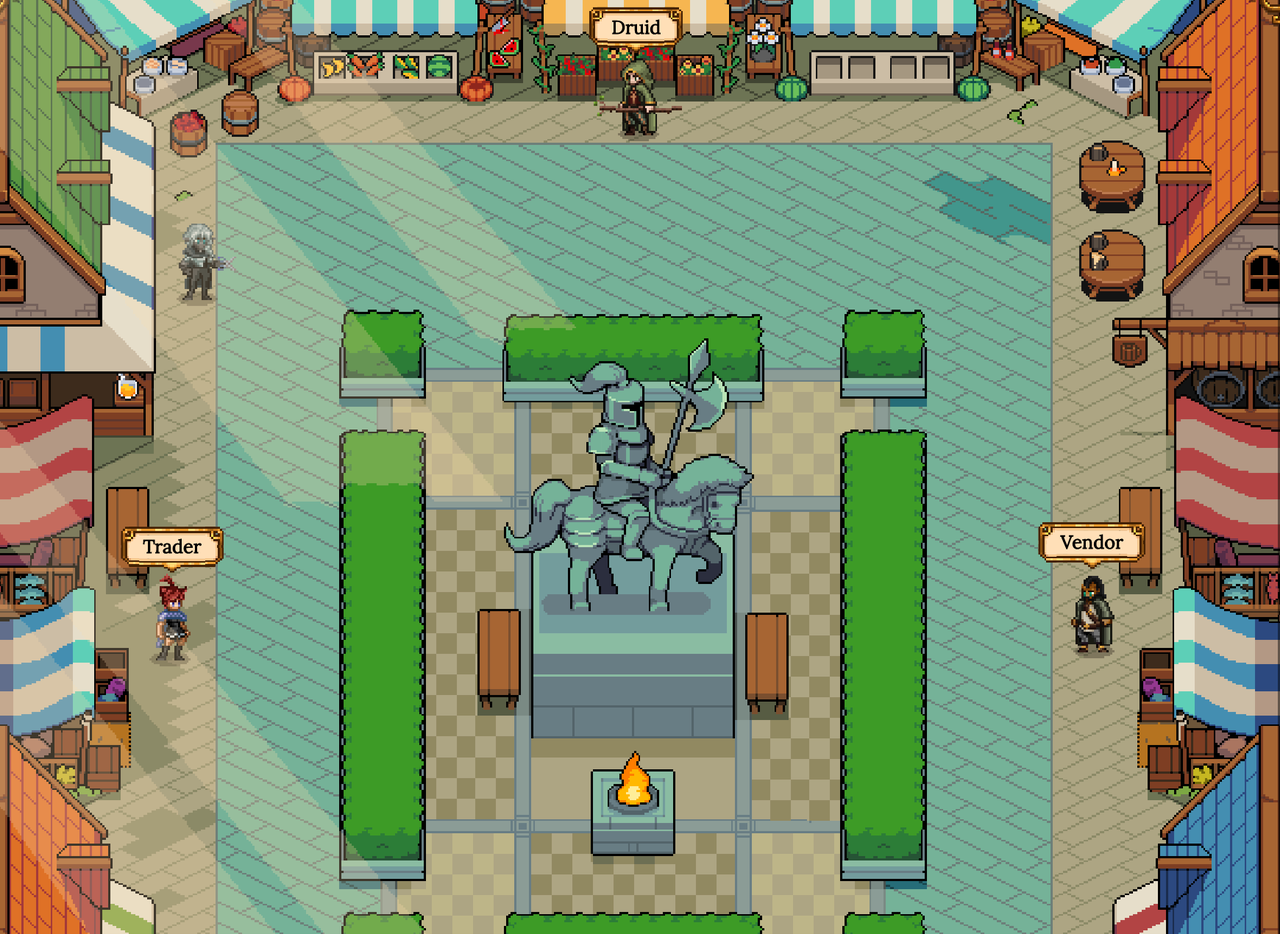Talk to the Druid NPC
The image size is (1280, 934).
point(636,98)
